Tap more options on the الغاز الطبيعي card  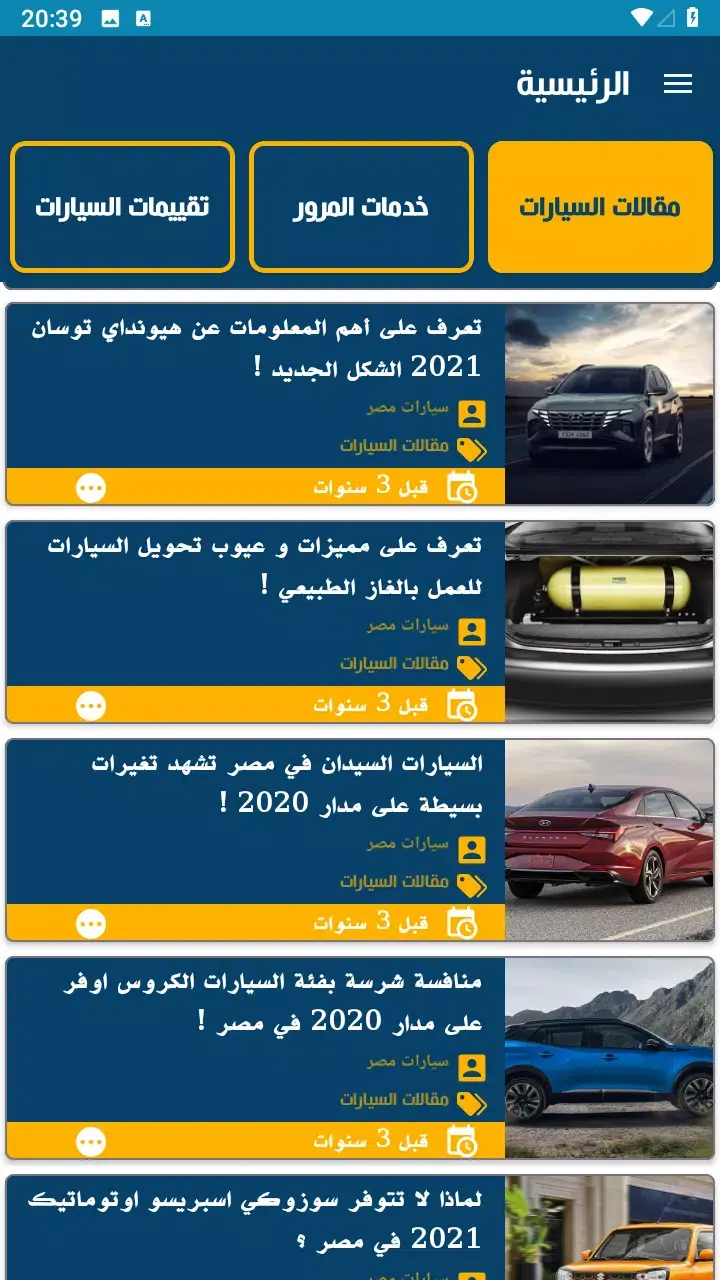coord(91,705)
